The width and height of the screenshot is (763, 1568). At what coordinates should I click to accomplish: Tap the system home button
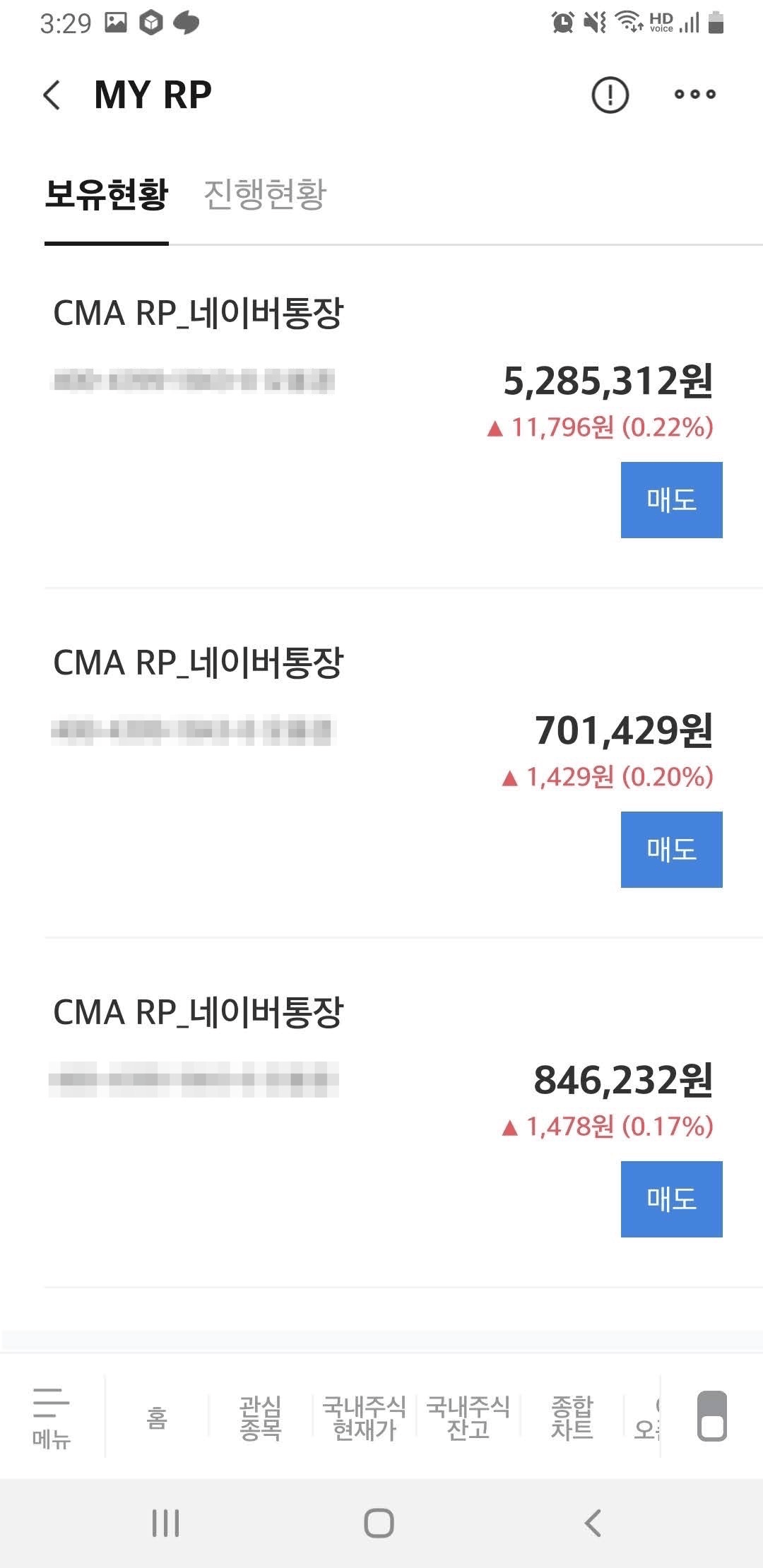click(x=379, y=1523)
